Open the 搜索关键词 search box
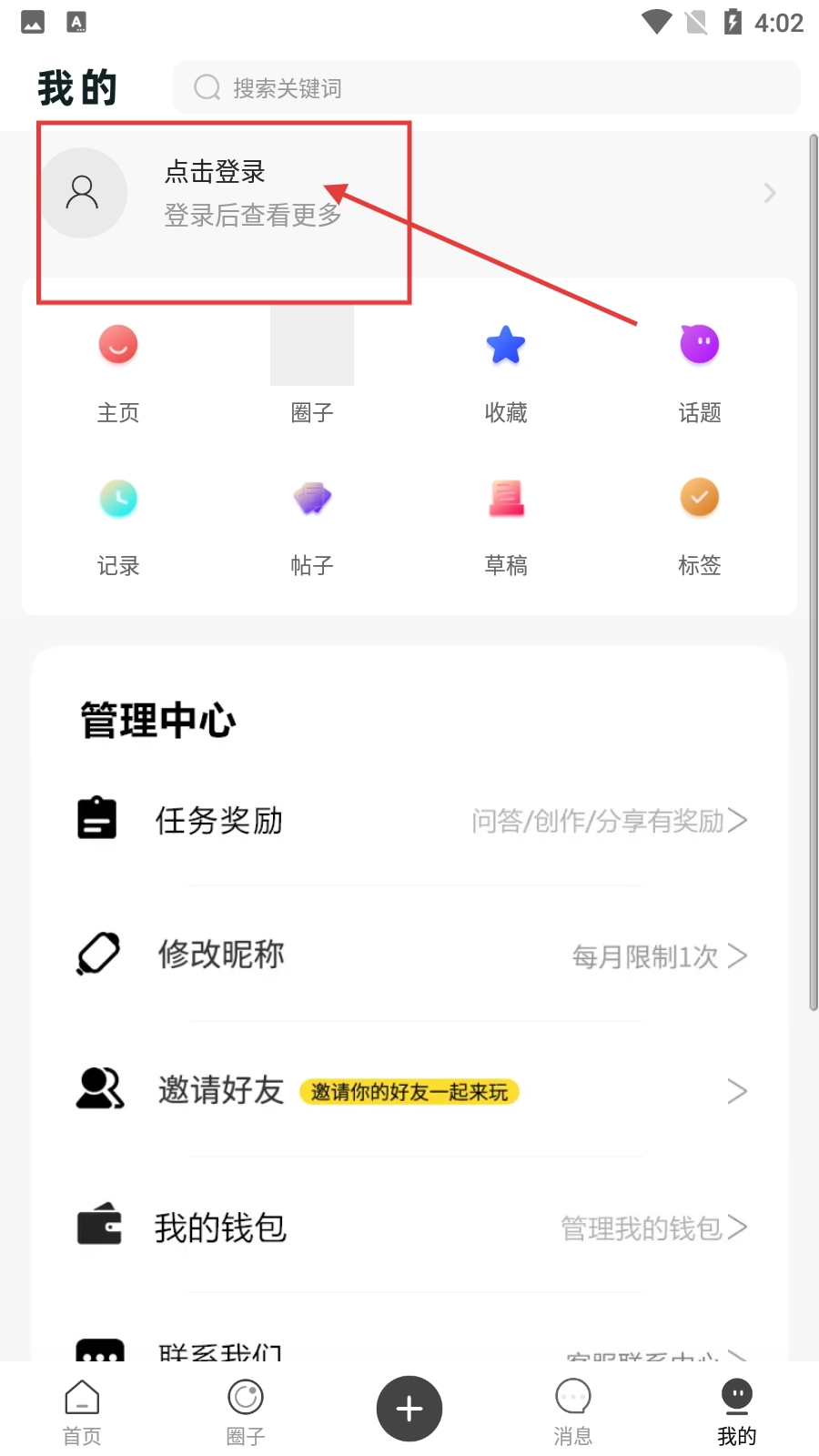This screenshot has height=1456, width=819. (x=487, y=88)
